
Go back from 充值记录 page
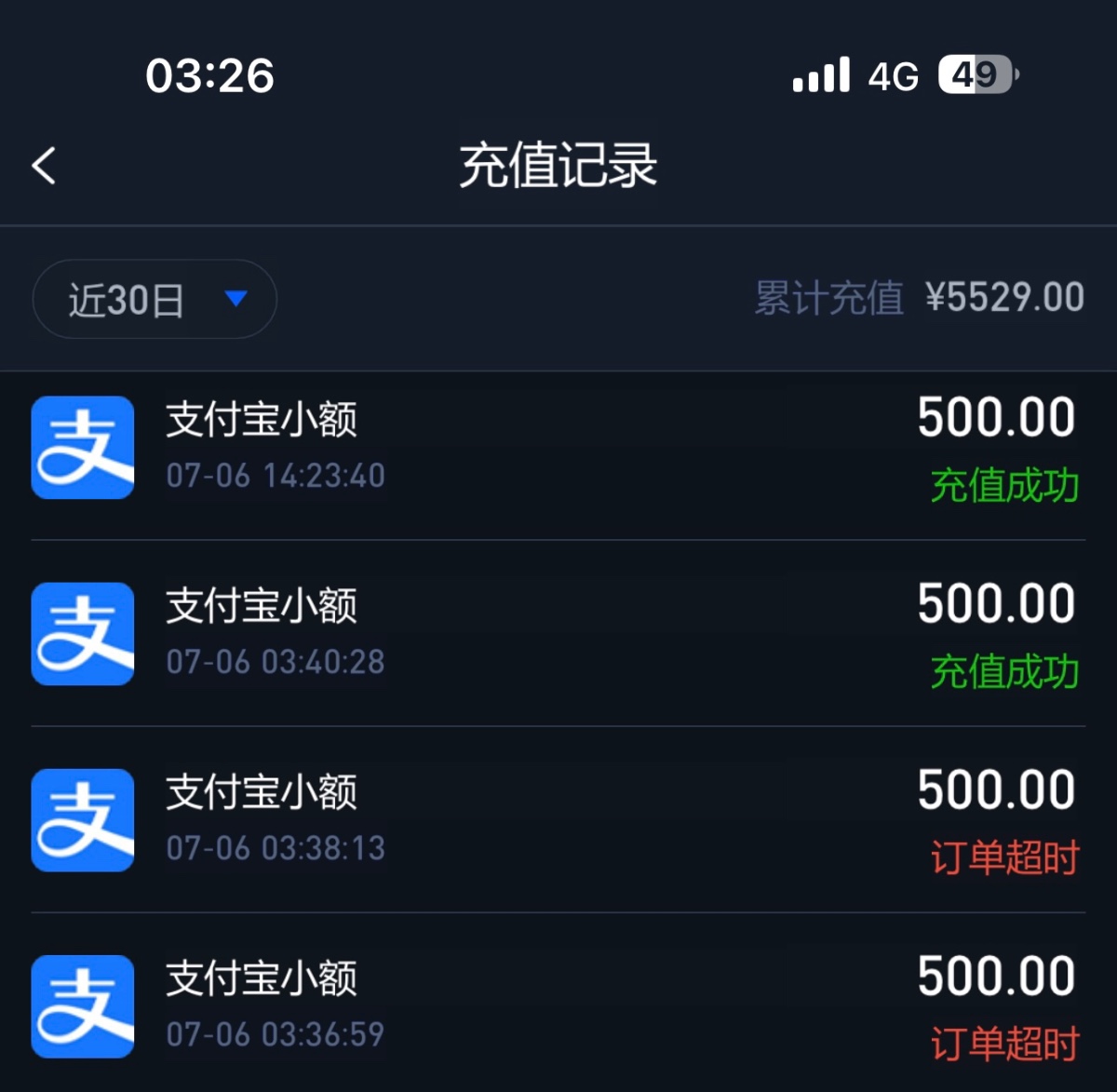click(x=44, y=167)
